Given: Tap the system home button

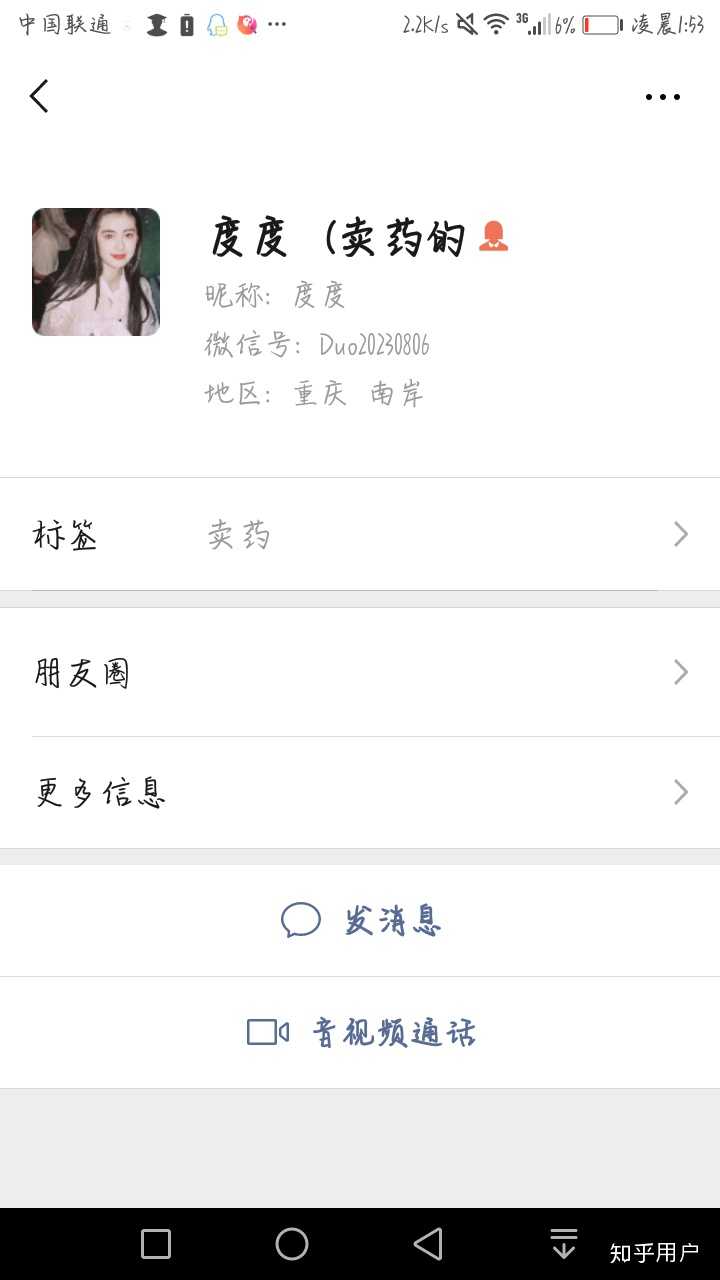Looking at the screenshot, I should coord(292,1244).
